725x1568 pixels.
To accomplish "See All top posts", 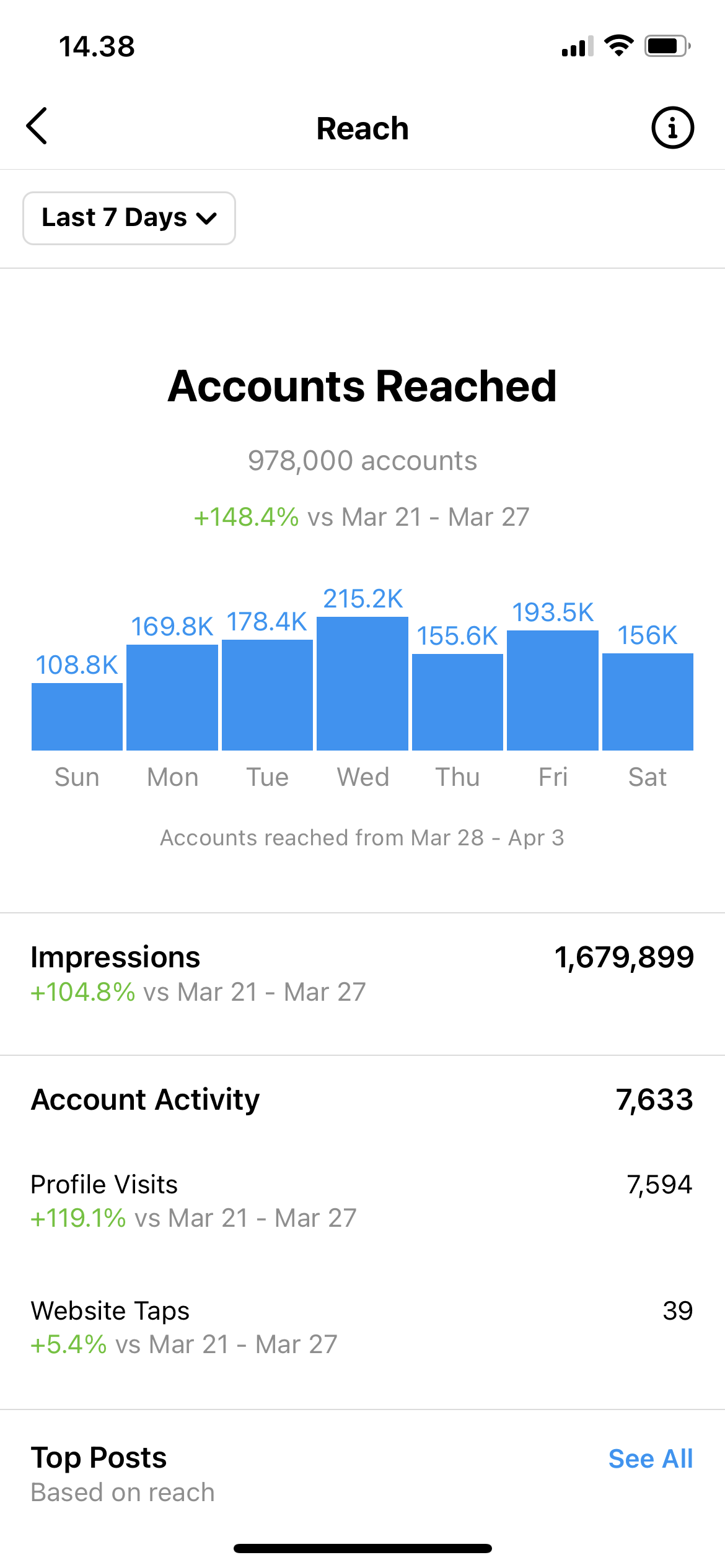I will pos(650,1458).
